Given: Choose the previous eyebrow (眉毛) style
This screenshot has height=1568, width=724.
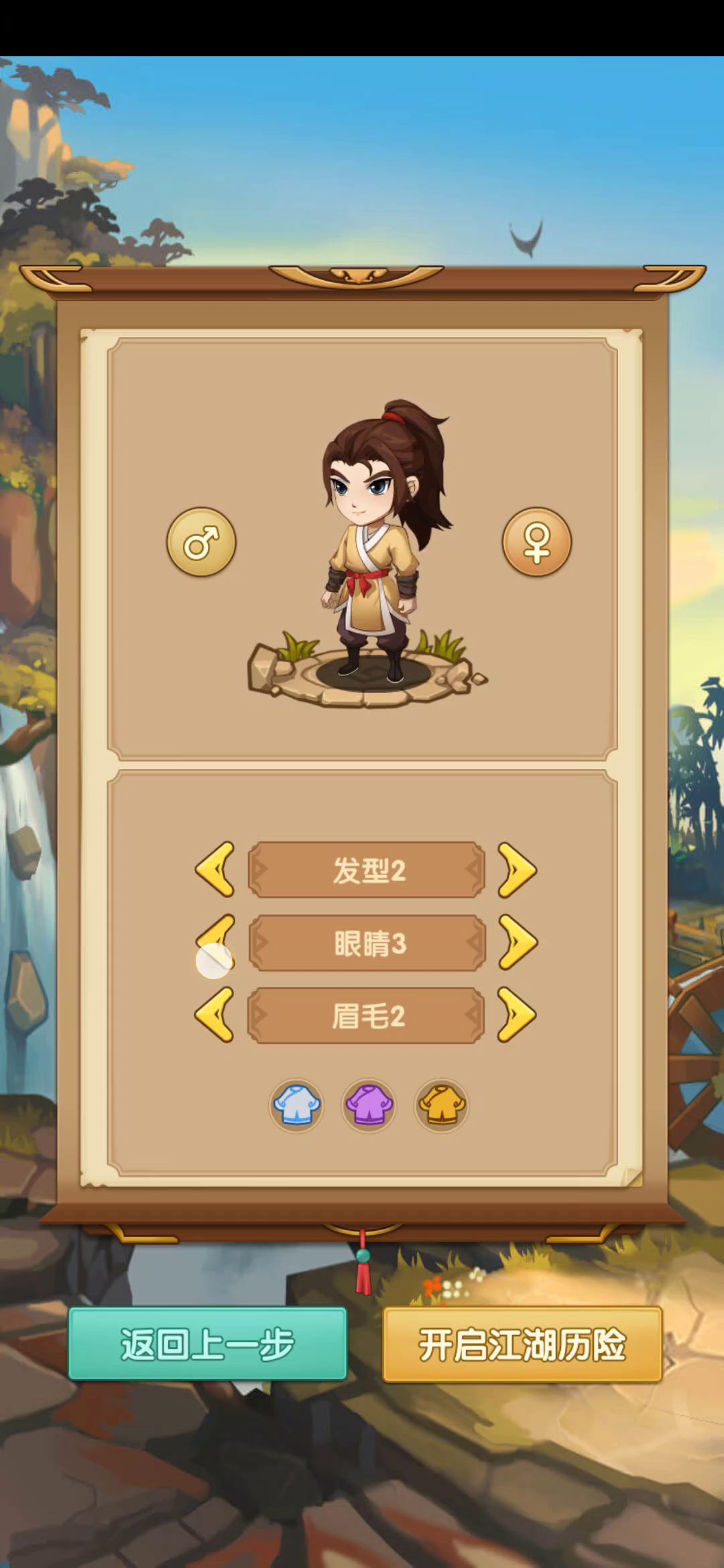Looking at the screenshot, I should [x=215, y=1015].
